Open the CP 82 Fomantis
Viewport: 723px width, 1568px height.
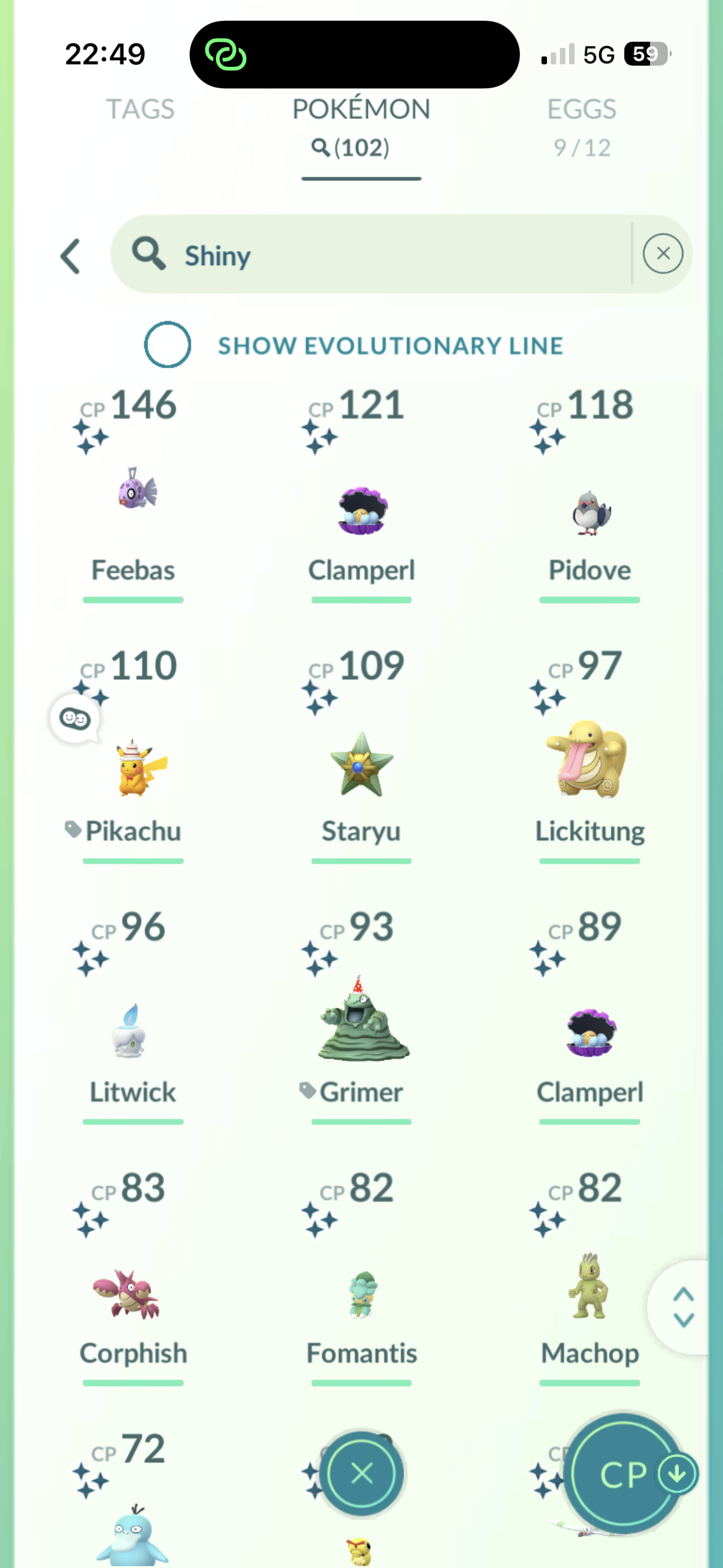tap(362, 1294)
